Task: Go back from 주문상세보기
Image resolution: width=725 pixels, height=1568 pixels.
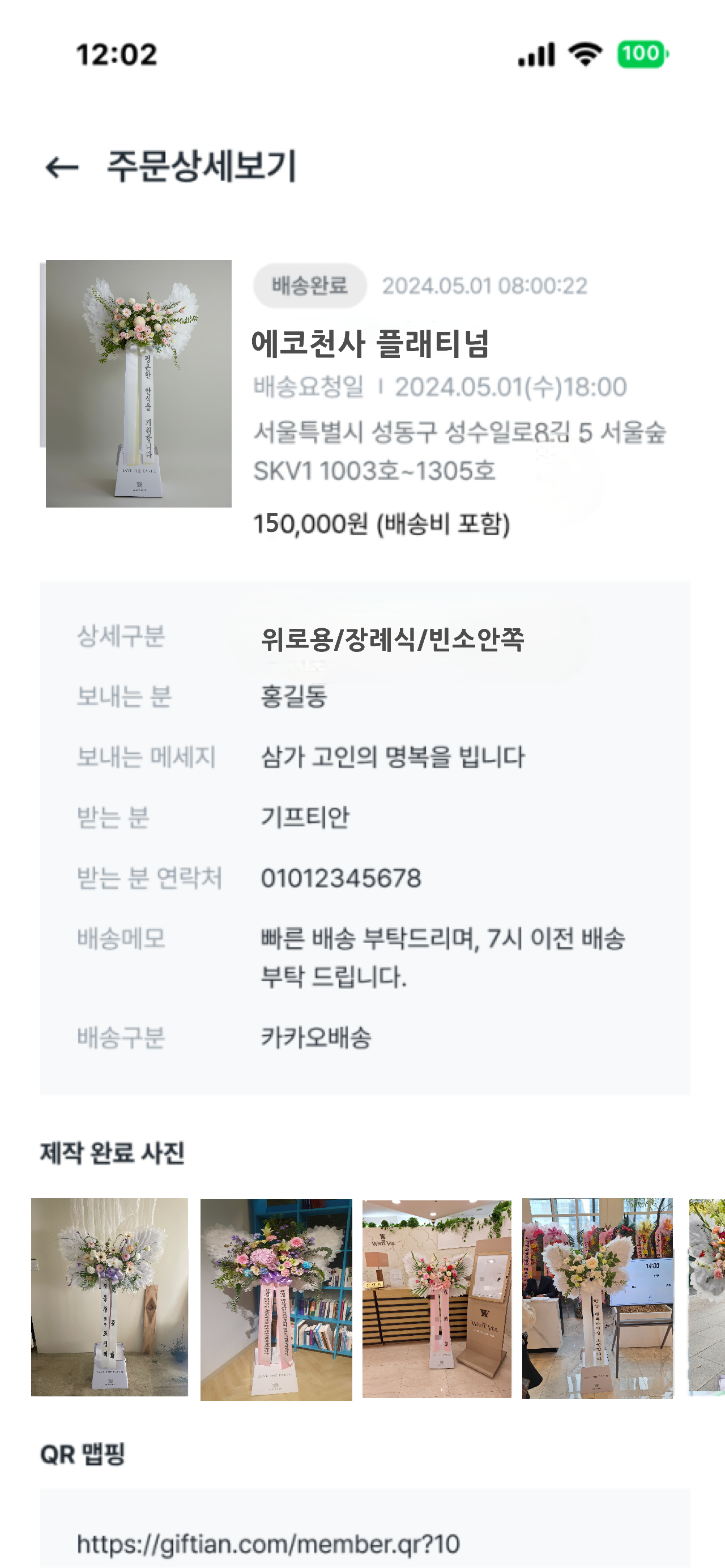Action: (x=62, y=167)
